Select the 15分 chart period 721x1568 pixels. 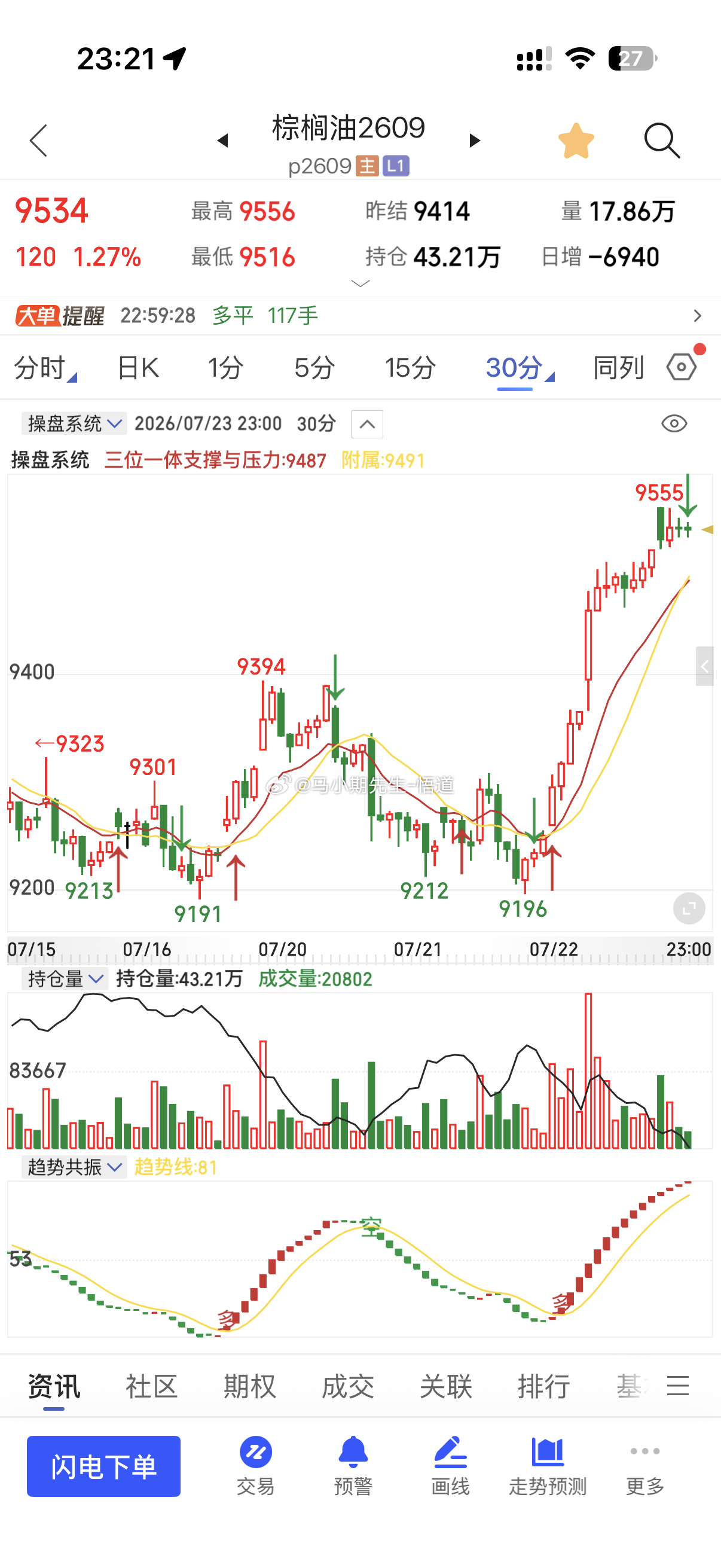coord(410,368)
